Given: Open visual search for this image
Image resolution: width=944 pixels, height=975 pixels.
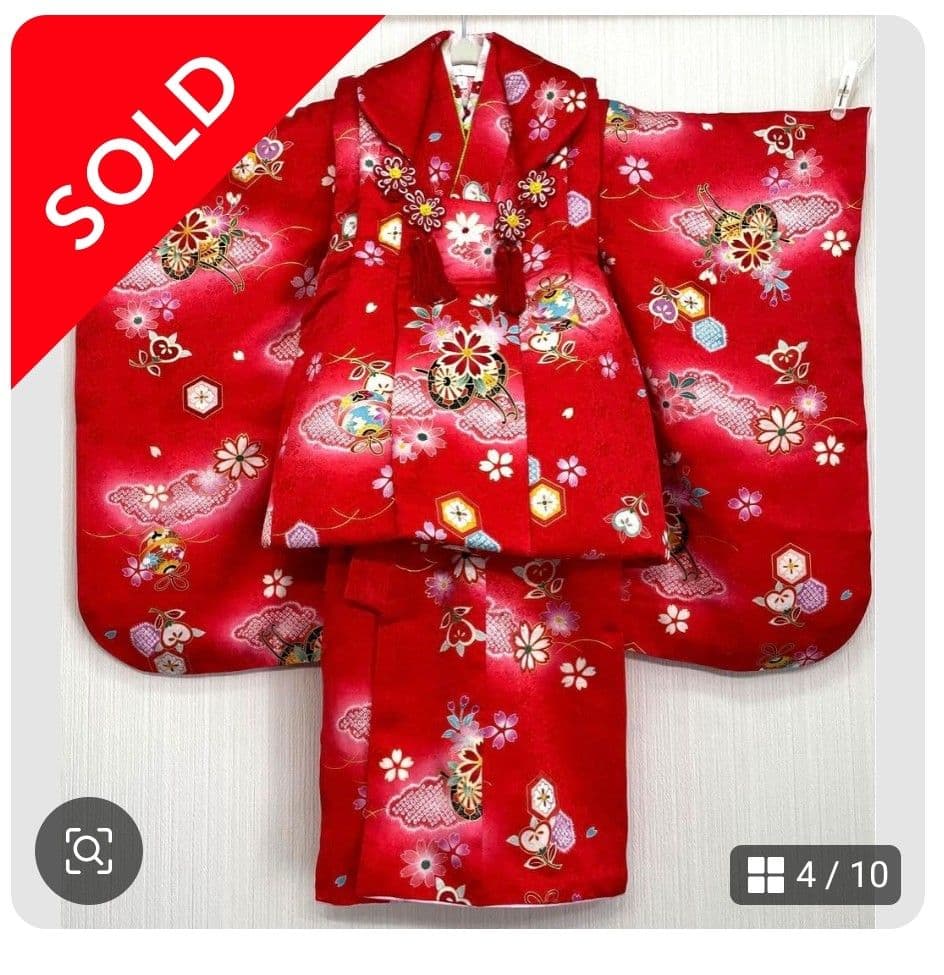Looking at the screenshot, I should point(88,850).
